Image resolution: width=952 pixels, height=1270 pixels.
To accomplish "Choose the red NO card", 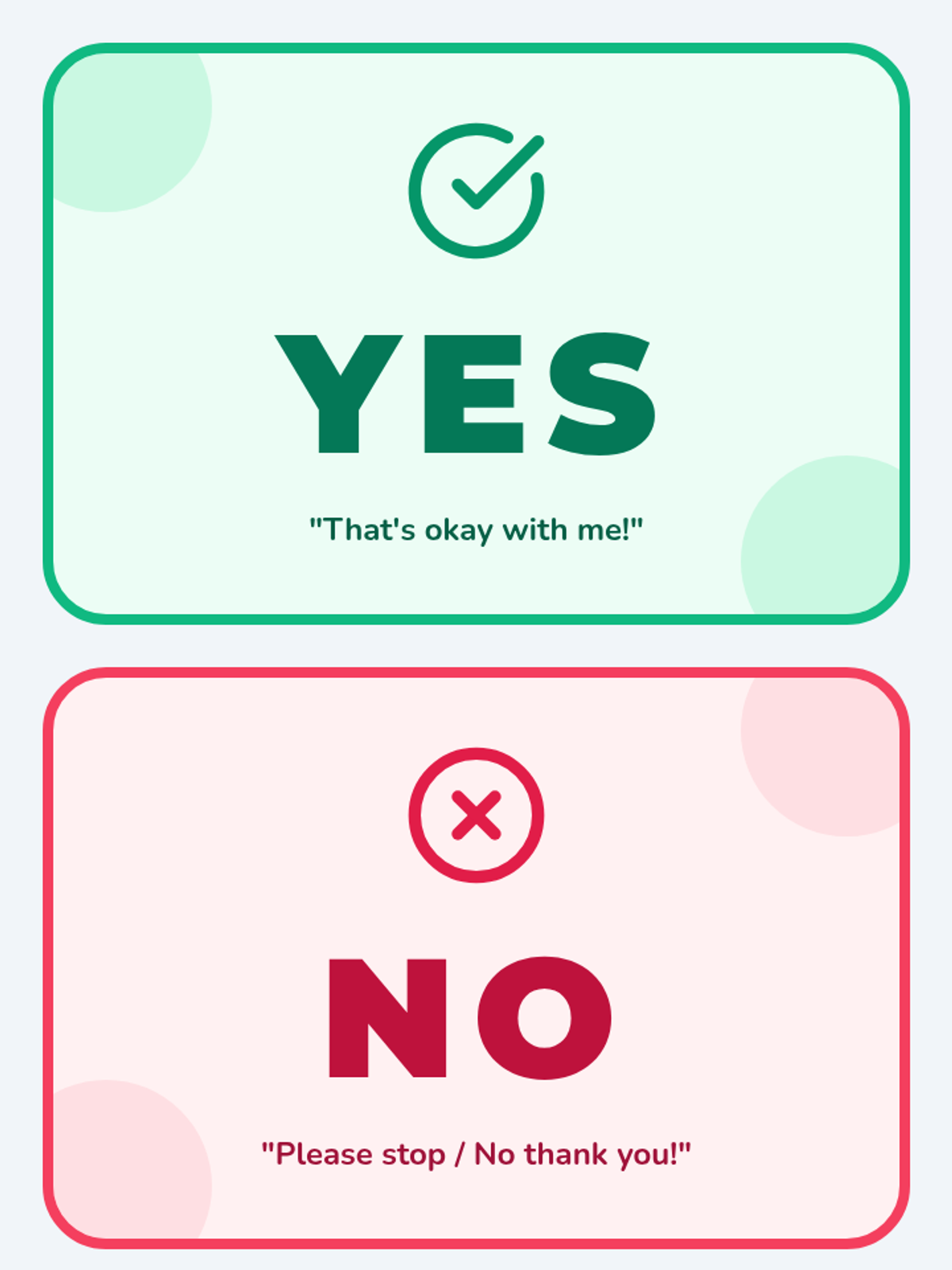I will pos(476,958).
